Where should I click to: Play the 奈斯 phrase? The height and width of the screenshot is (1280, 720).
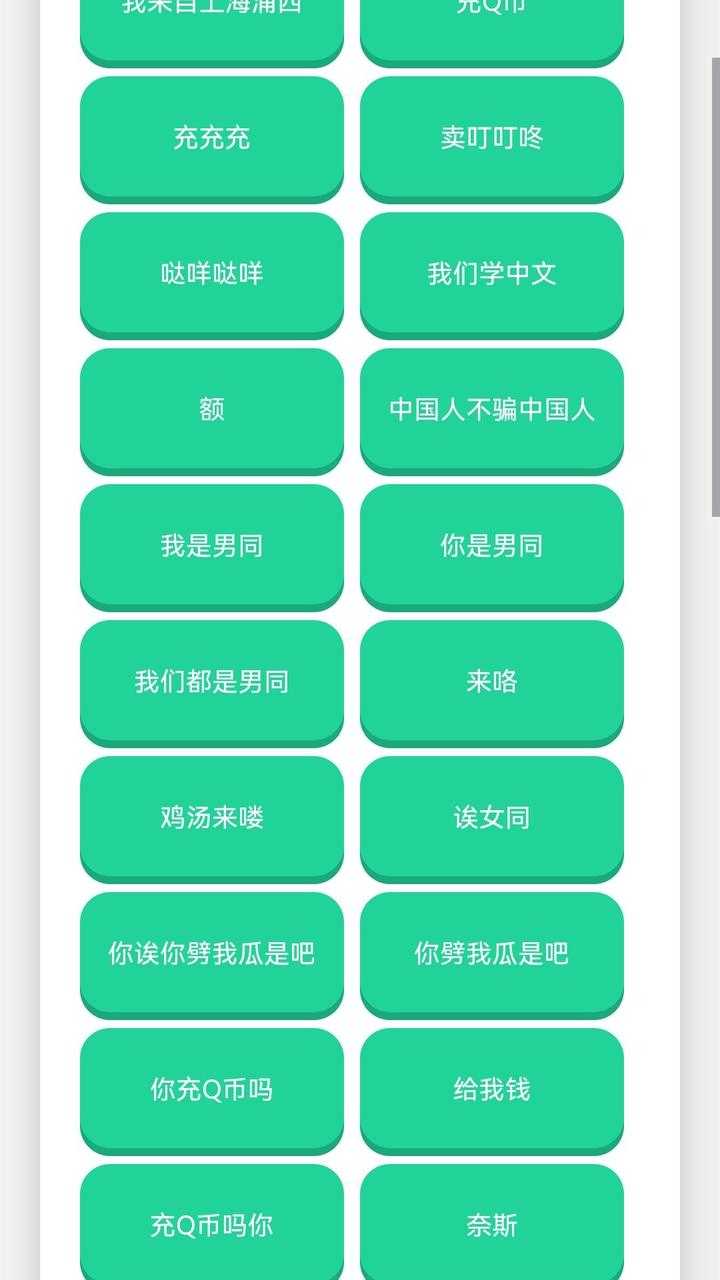click(x=491, y=1224)
